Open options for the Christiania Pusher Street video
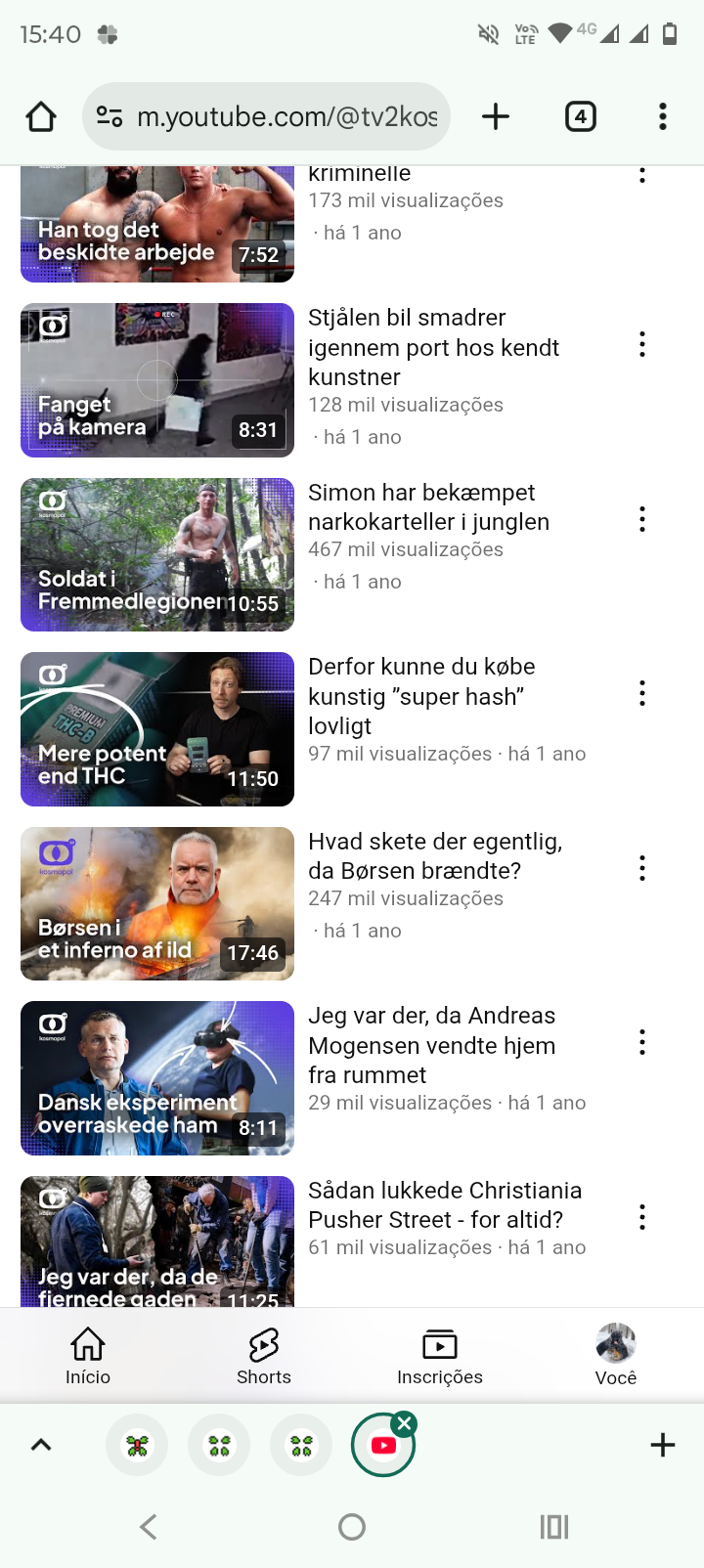Viewport: 704px width, 1568px height. (642, 1217)
